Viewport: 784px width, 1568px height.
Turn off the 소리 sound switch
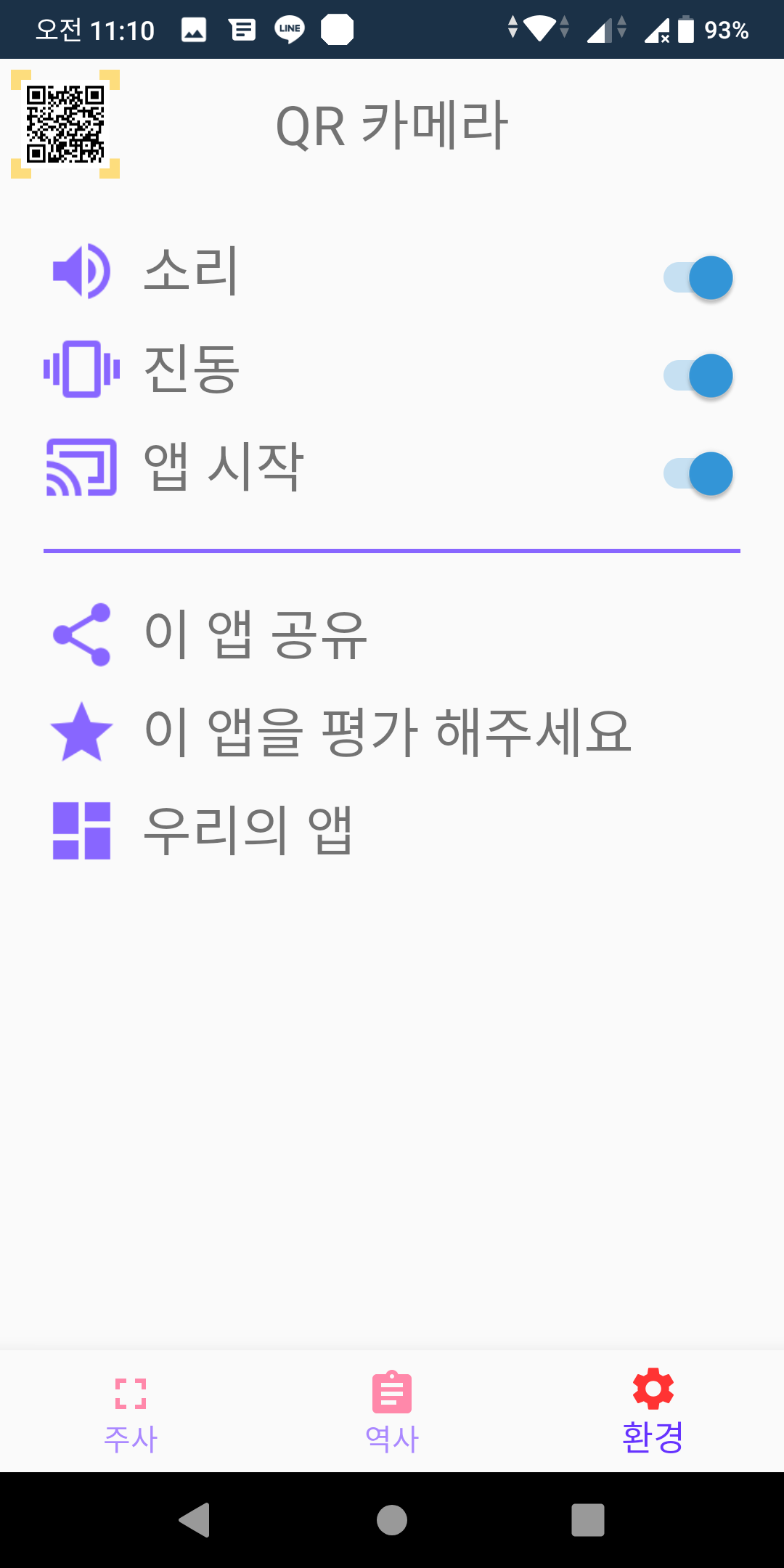698,277
